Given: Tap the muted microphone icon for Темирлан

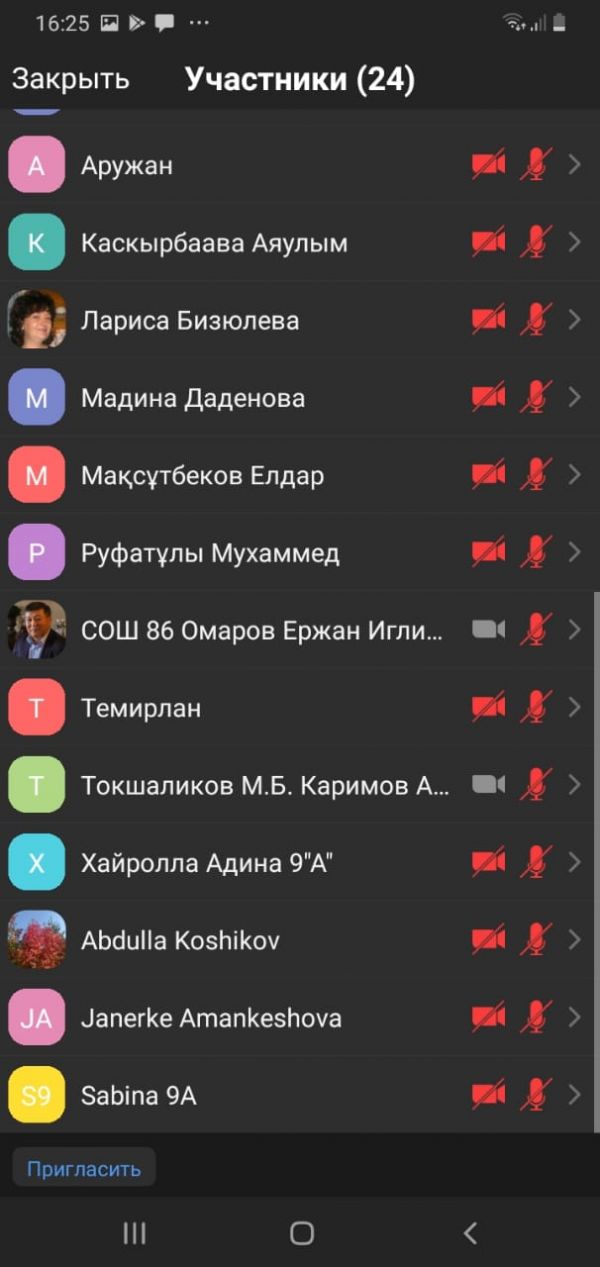Looking at the screenshot, I should (535, 708).
